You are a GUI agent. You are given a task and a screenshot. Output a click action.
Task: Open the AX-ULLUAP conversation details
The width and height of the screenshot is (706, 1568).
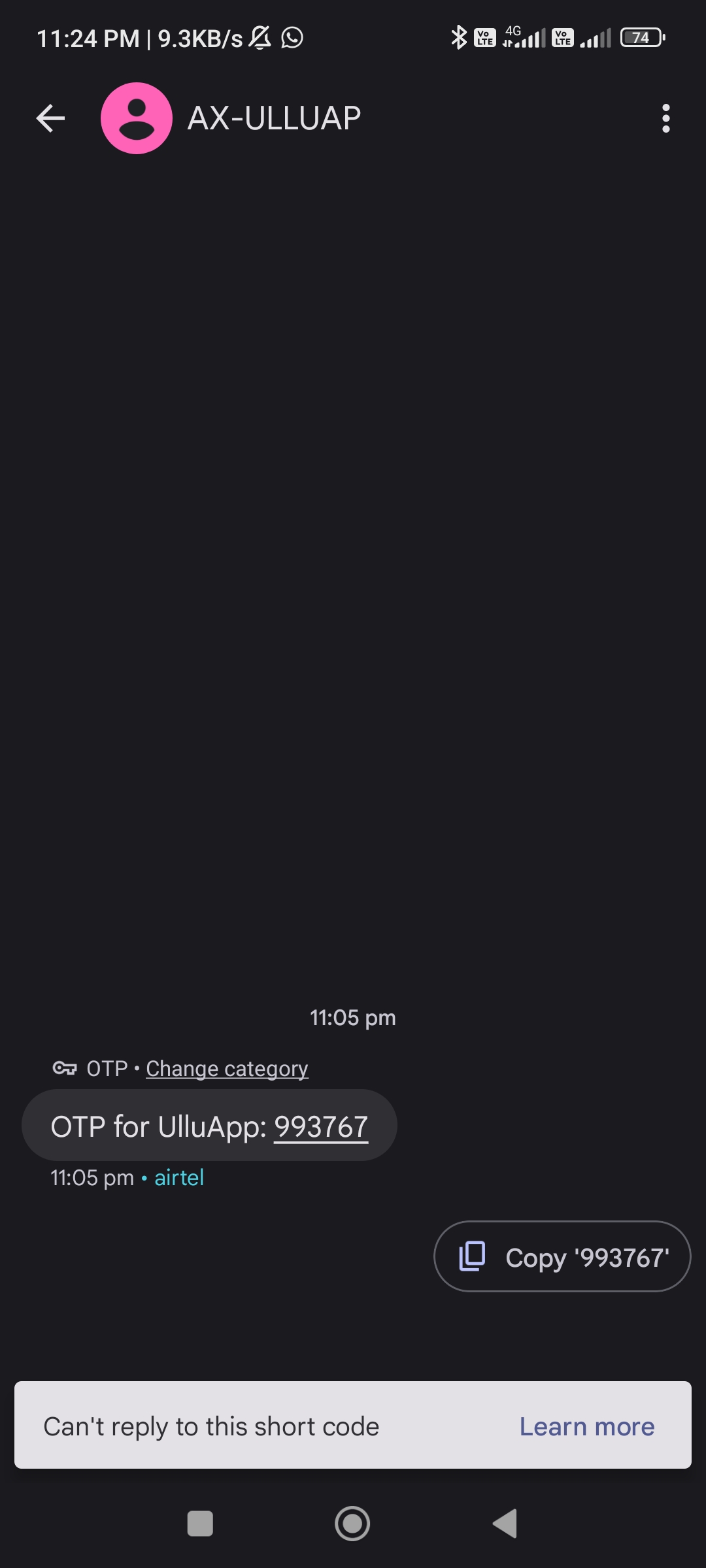[275, 118]
